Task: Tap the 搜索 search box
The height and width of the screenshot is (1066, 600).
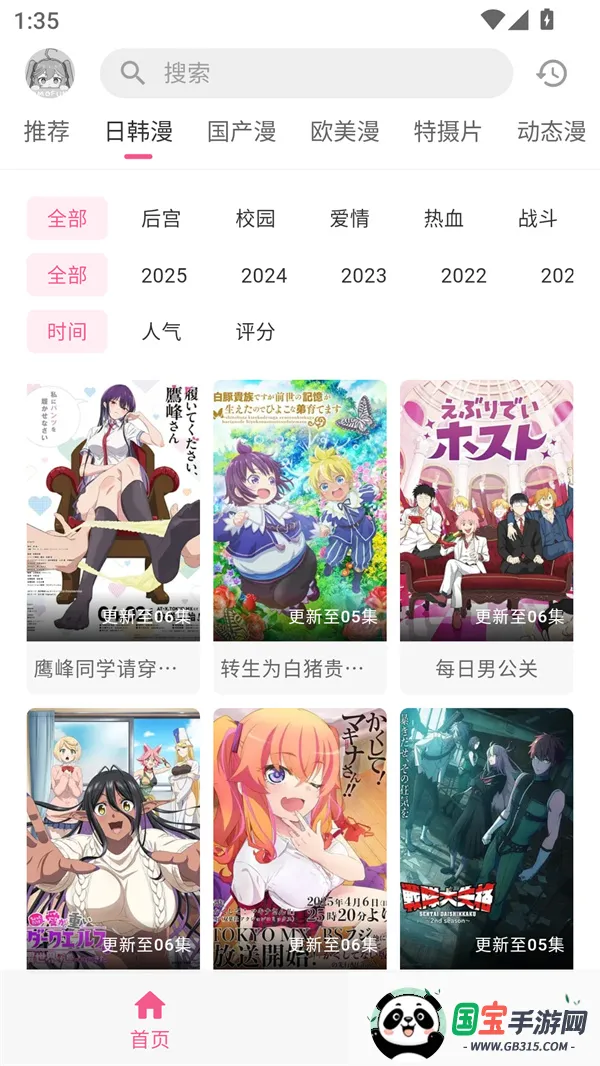Action: click(x=306, y=73)
